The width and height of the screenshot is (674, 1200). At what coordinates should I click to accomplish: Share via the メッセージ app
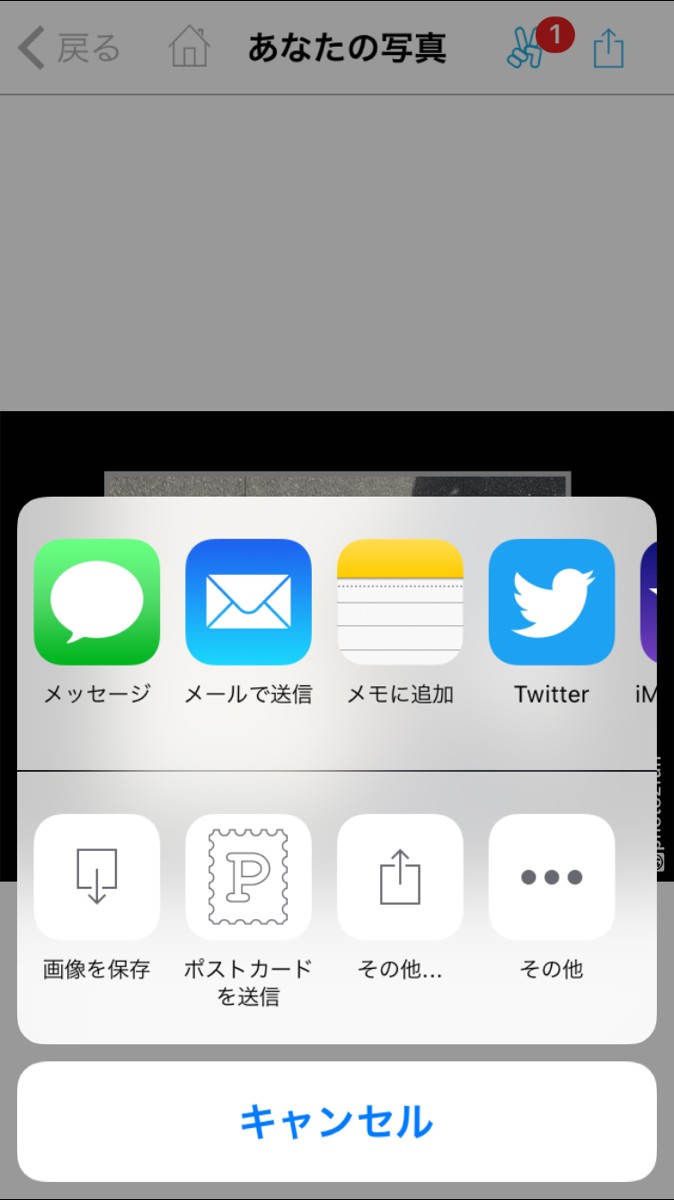(x=97, y=603)
